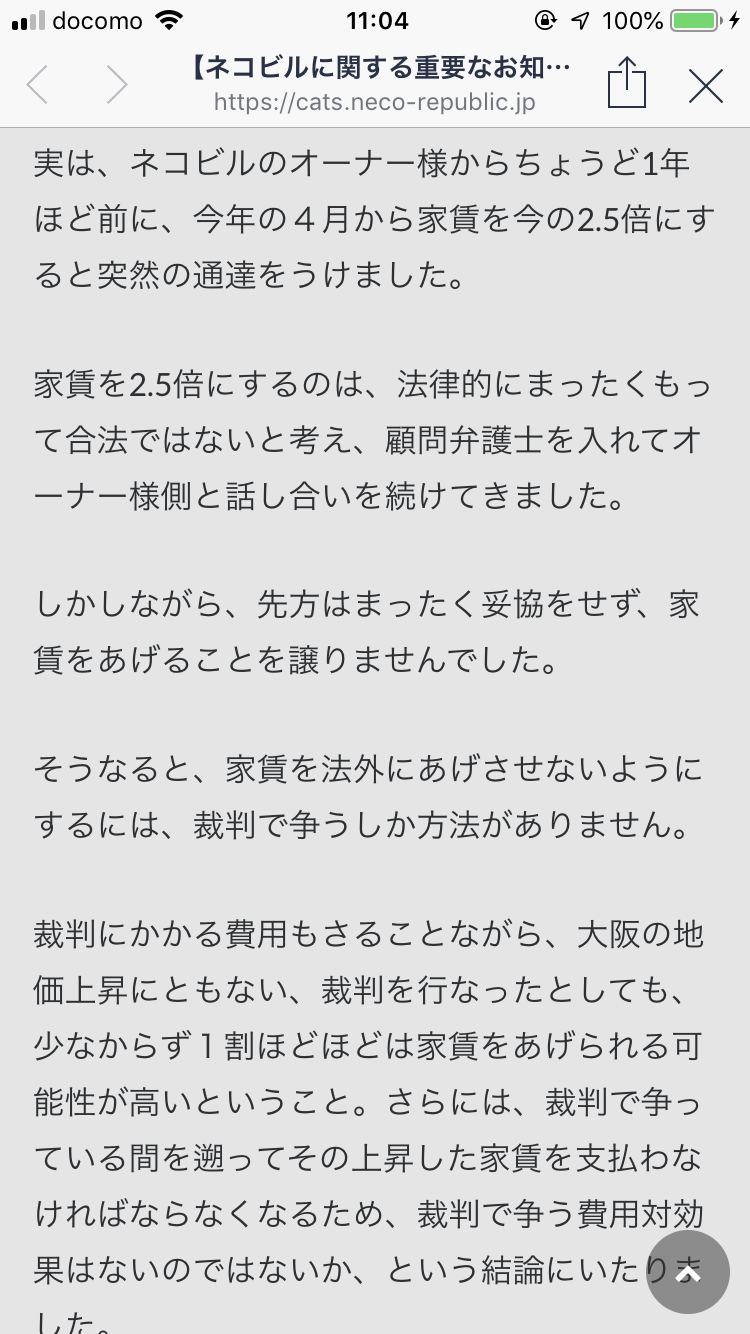Close the in-app browser
Viewport: 750px width, 1334px height.
click(x=706, y=86)
